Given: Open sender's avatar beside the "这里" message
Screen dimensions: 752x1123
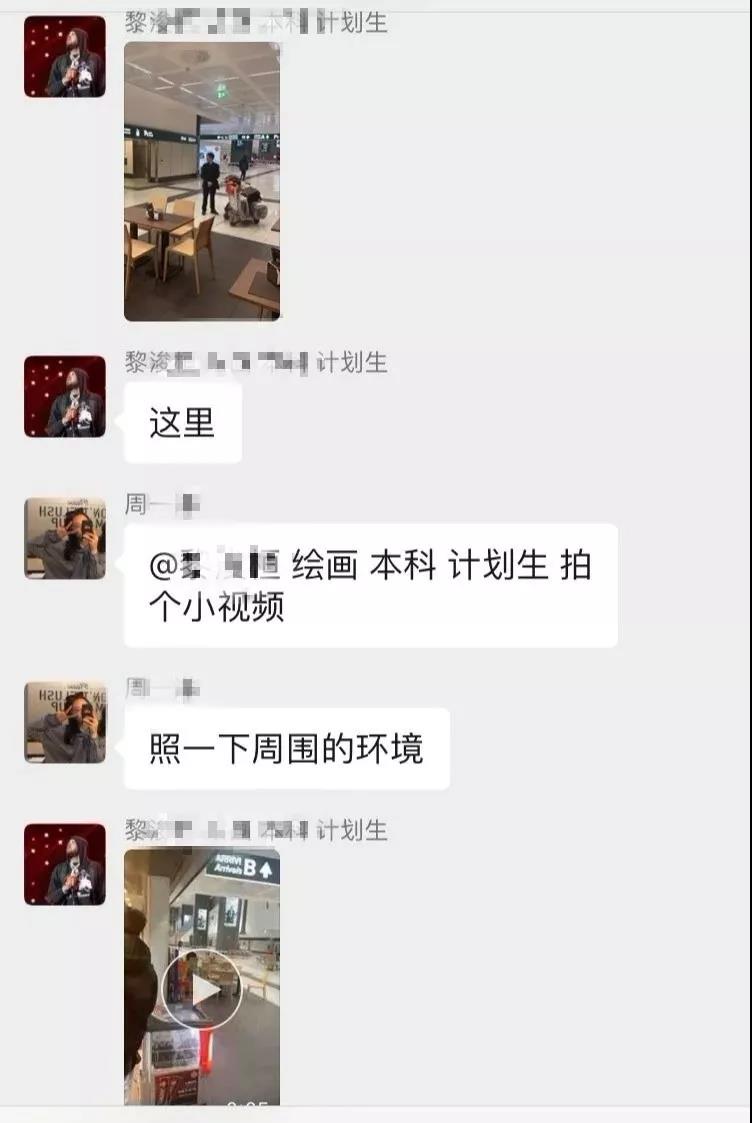Looking at the screenshot, I should point(65,396).
